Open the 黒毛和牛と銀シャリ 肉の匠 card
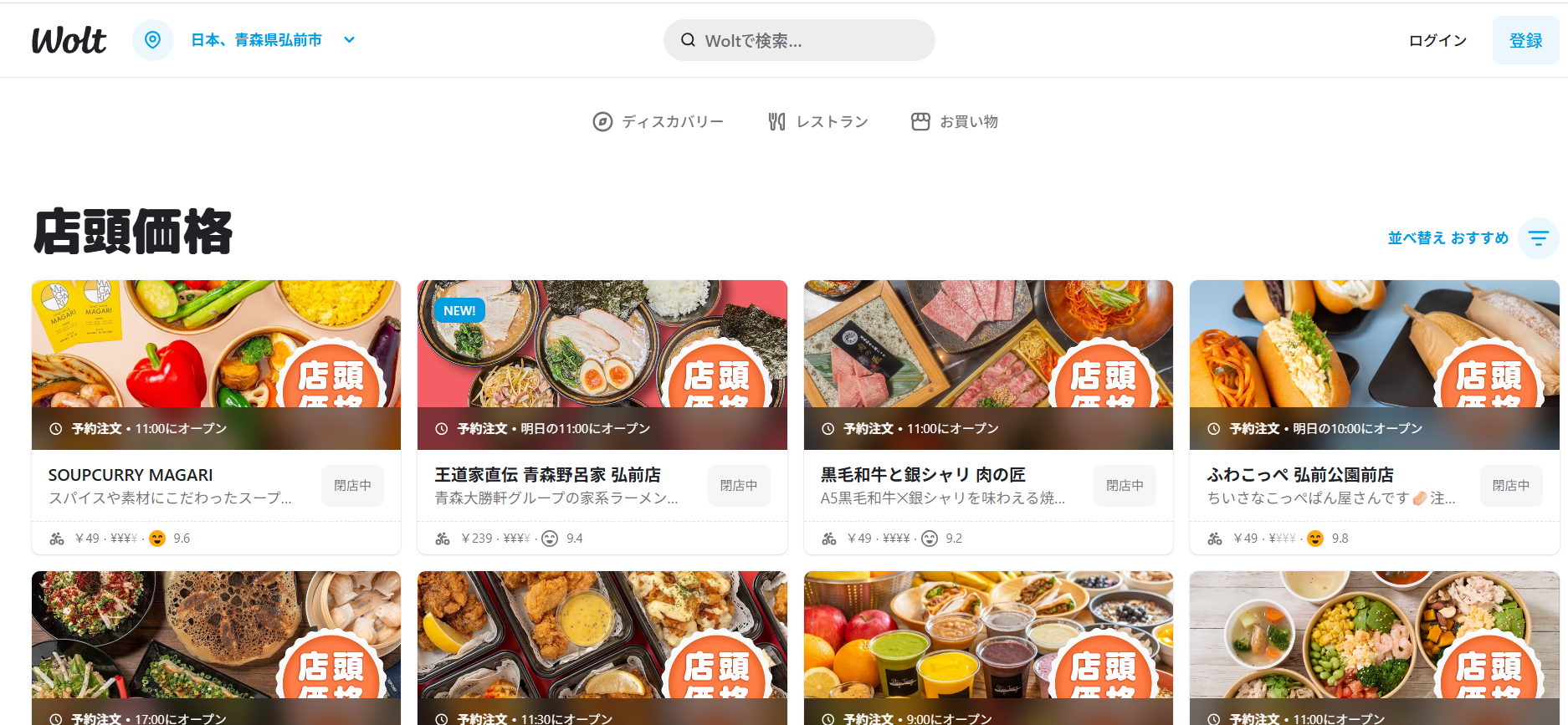 pos(988,416)
